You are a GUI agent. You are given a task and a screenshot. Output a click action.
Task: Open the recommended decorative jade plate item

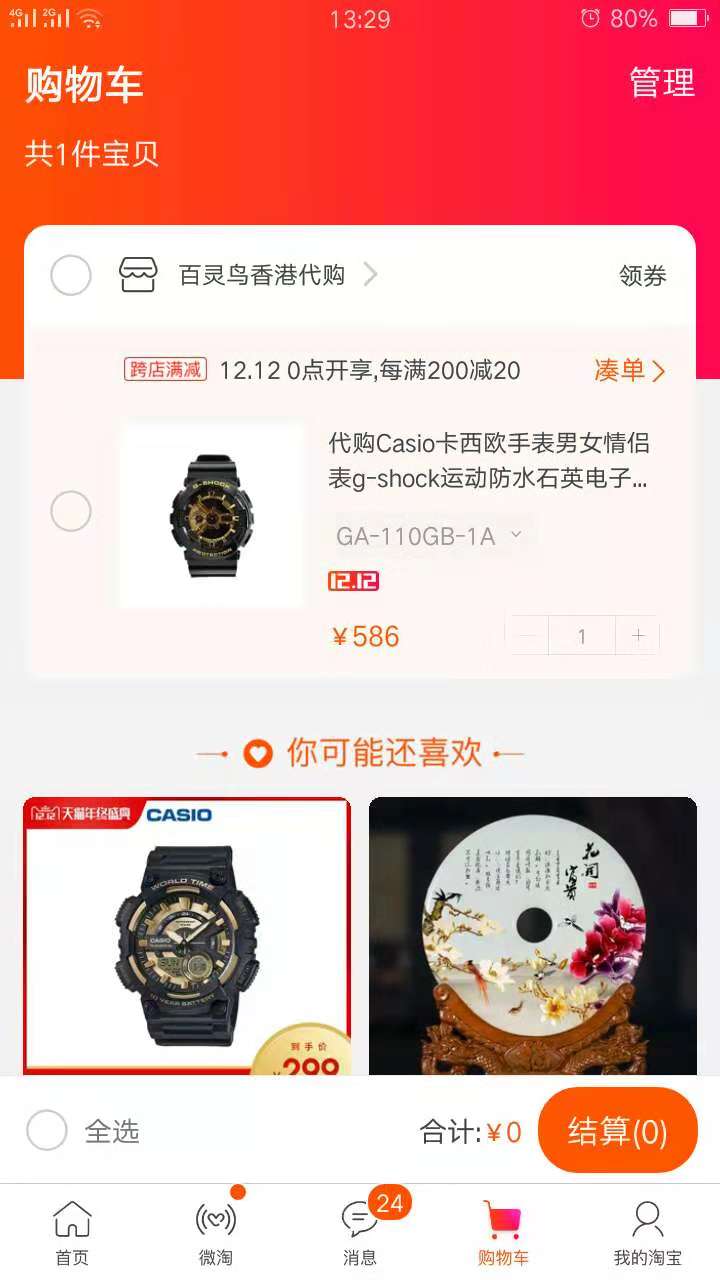532,935
